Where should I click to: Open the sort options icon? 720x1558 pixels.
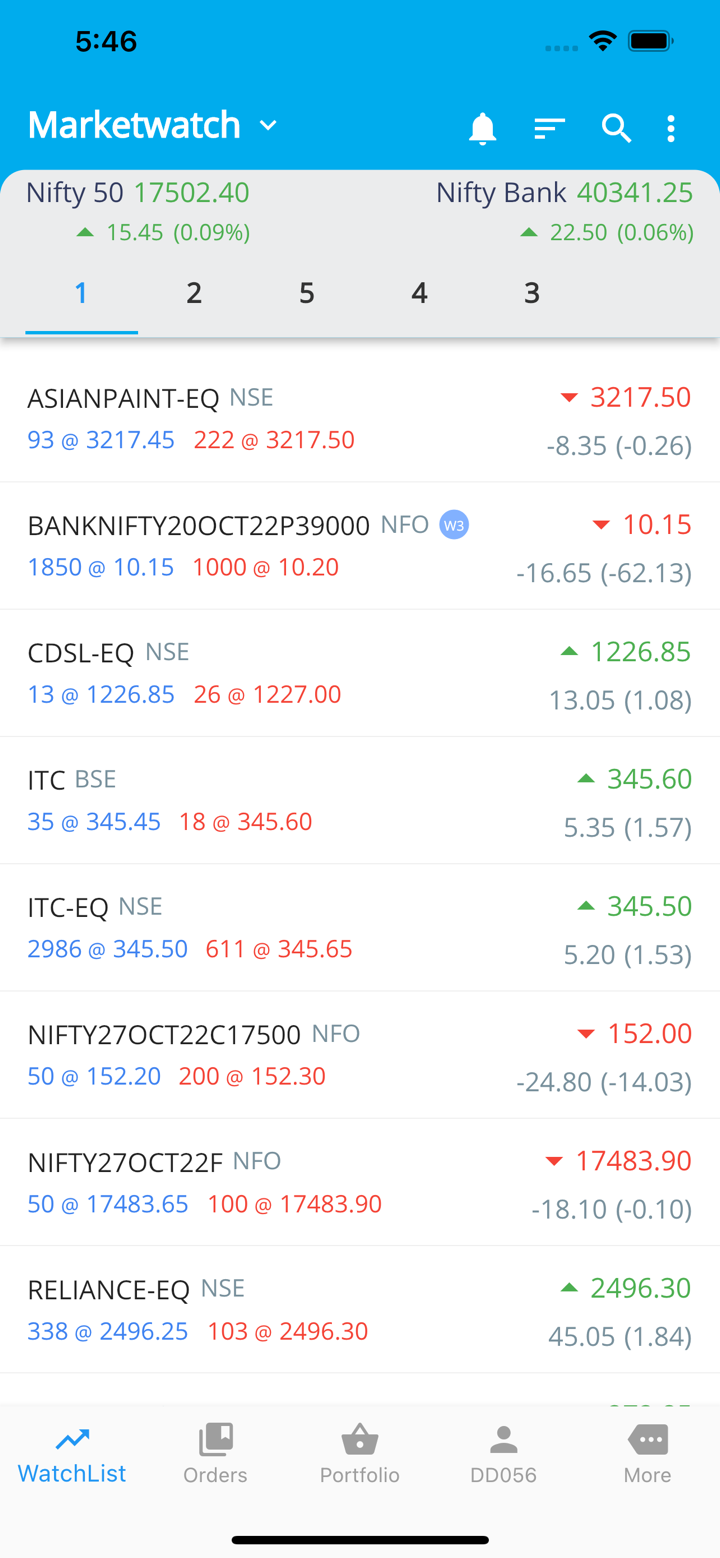pos(549,128)
